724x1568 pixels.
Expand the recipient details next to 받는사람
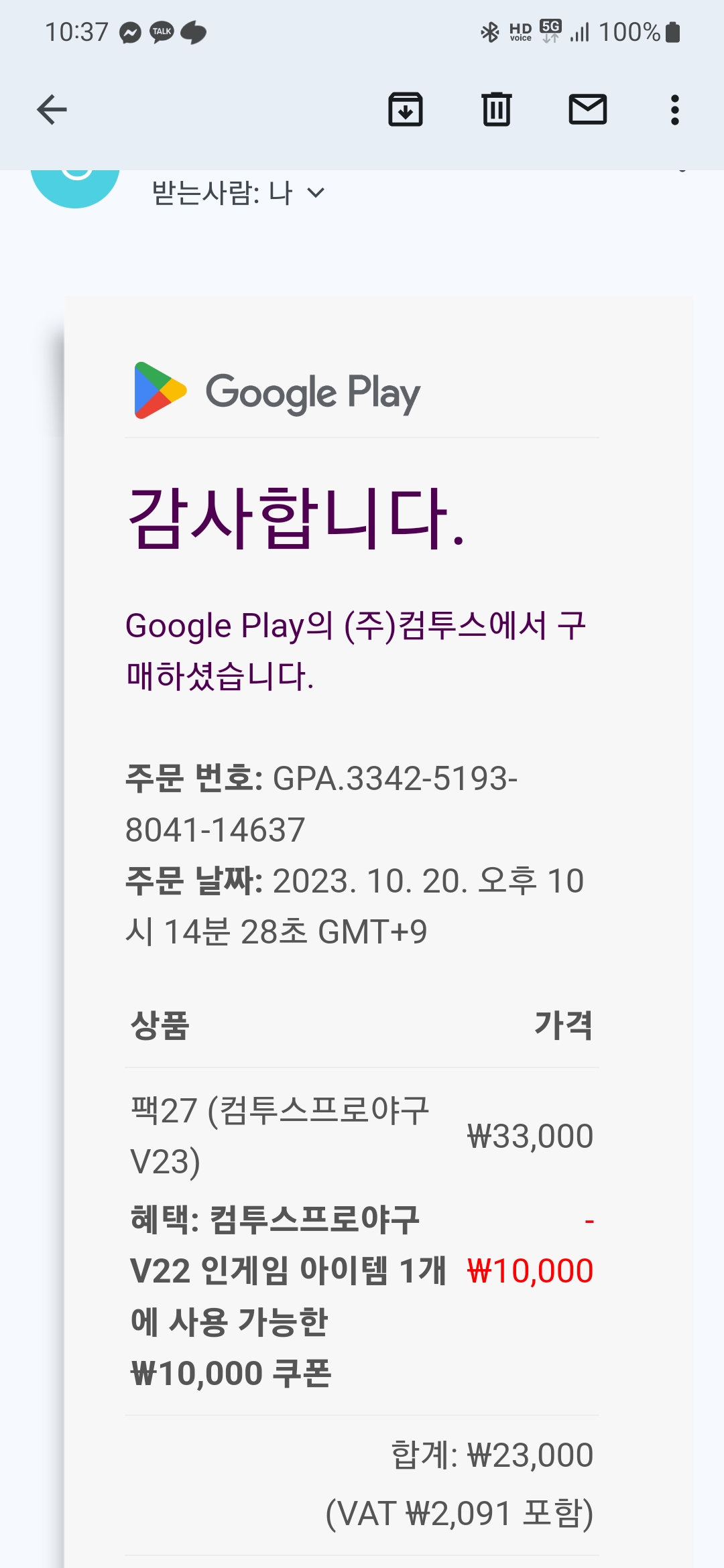click(316, 194)
